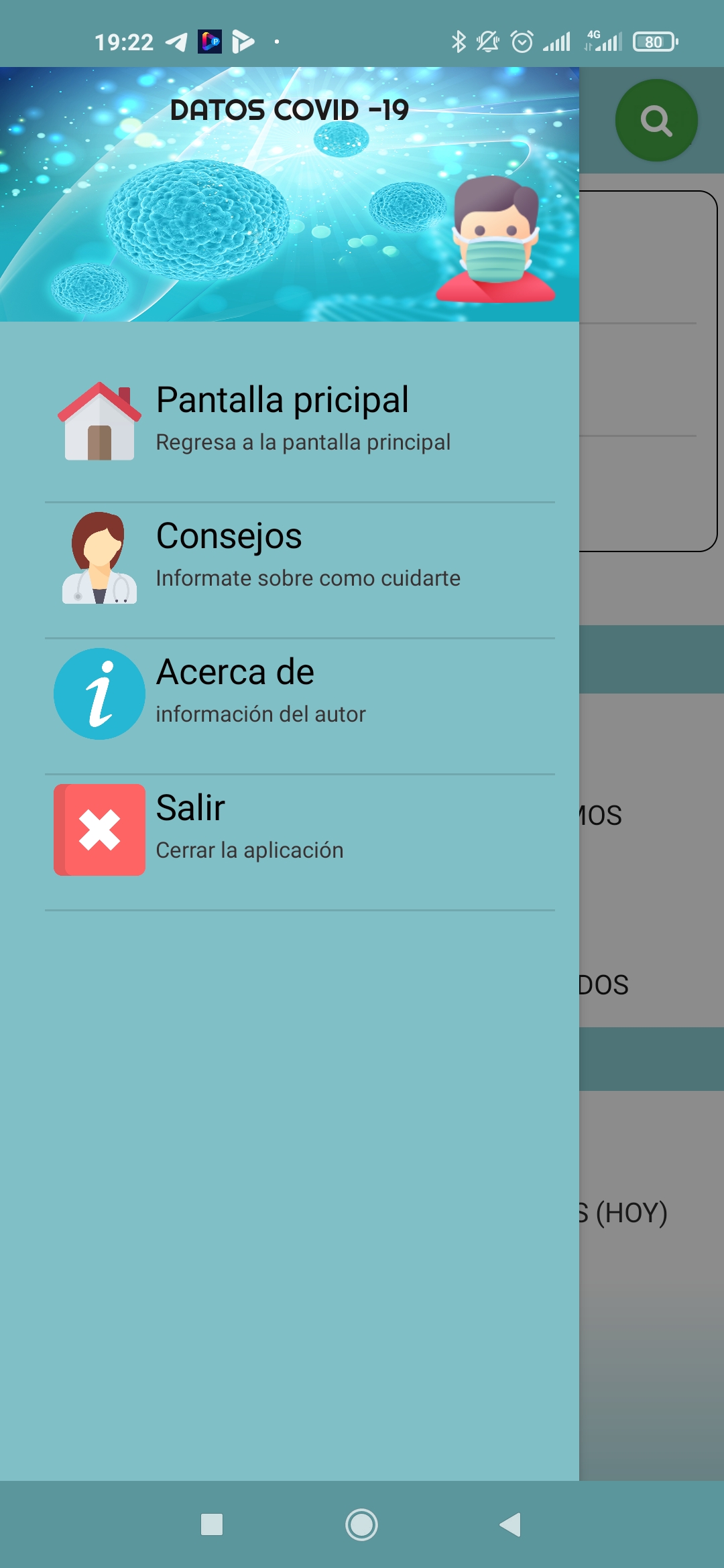This screenshot has height=1568, width=724.
Task: Tap Salir to close the application
Action: (190, 807)
